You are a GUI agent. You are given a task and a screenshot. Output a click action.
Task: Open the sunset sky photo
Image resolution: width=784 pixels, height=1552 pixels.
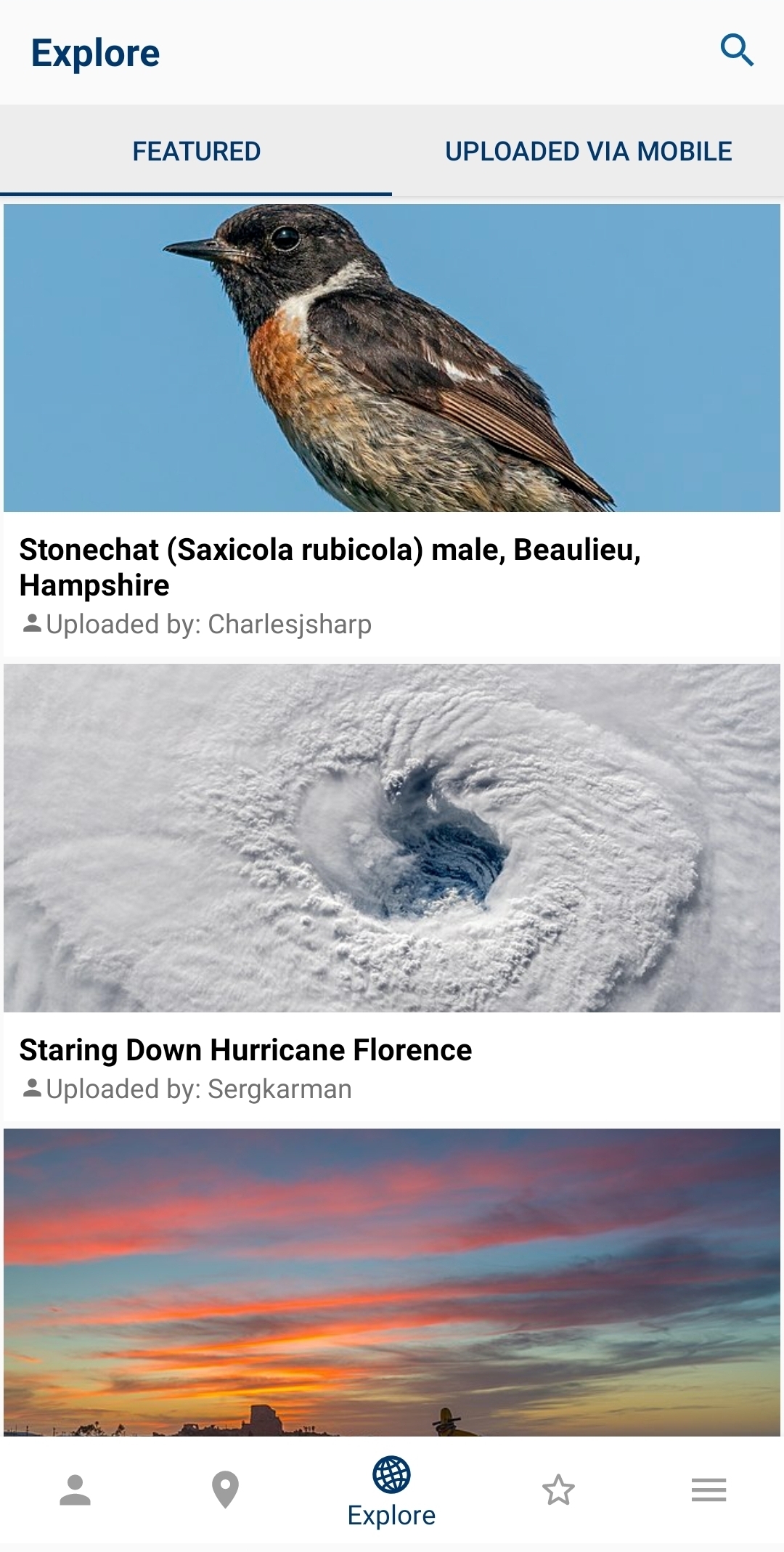click(392, 1282)
